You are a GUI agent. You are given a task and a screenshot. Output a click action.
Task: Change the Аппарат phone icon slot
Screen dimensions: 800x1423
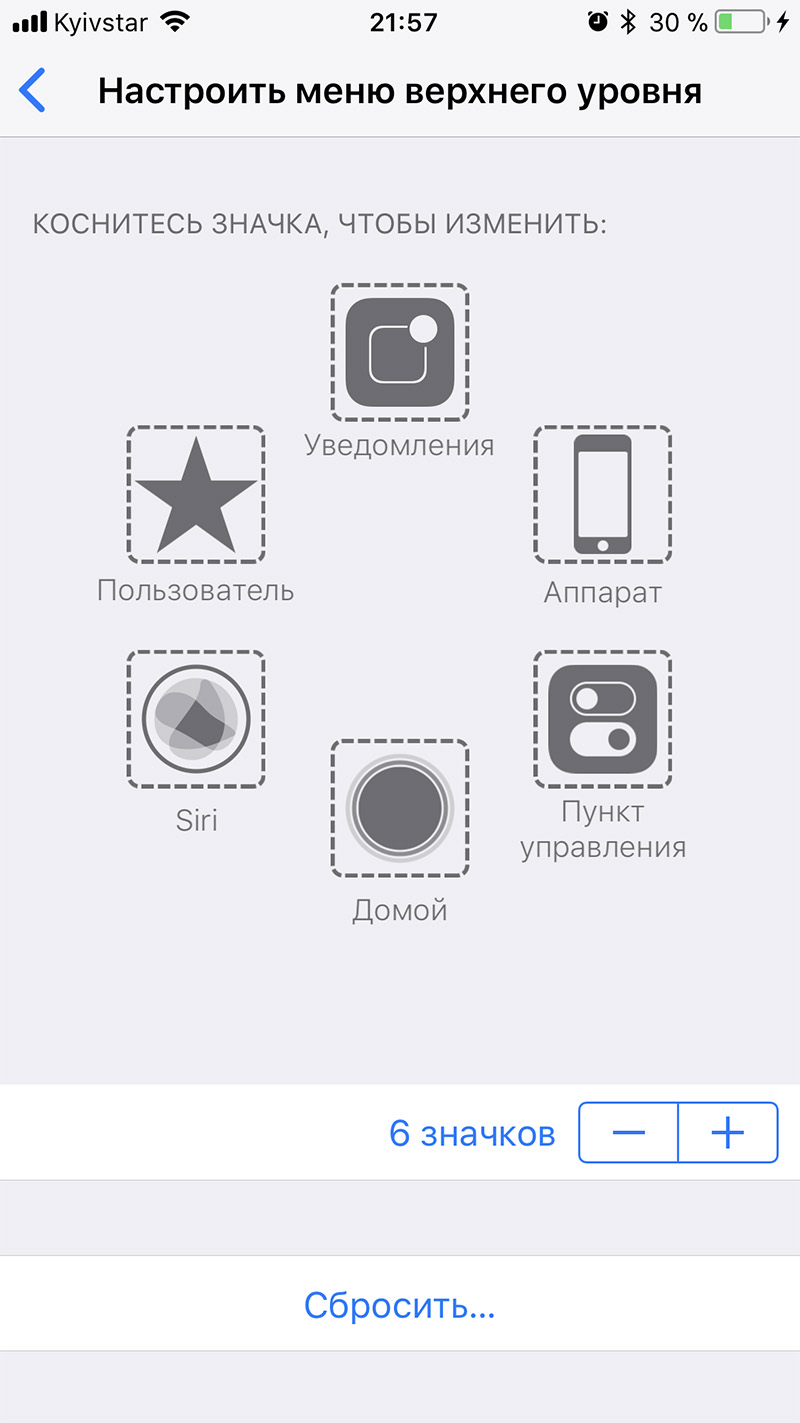(602, 494)
